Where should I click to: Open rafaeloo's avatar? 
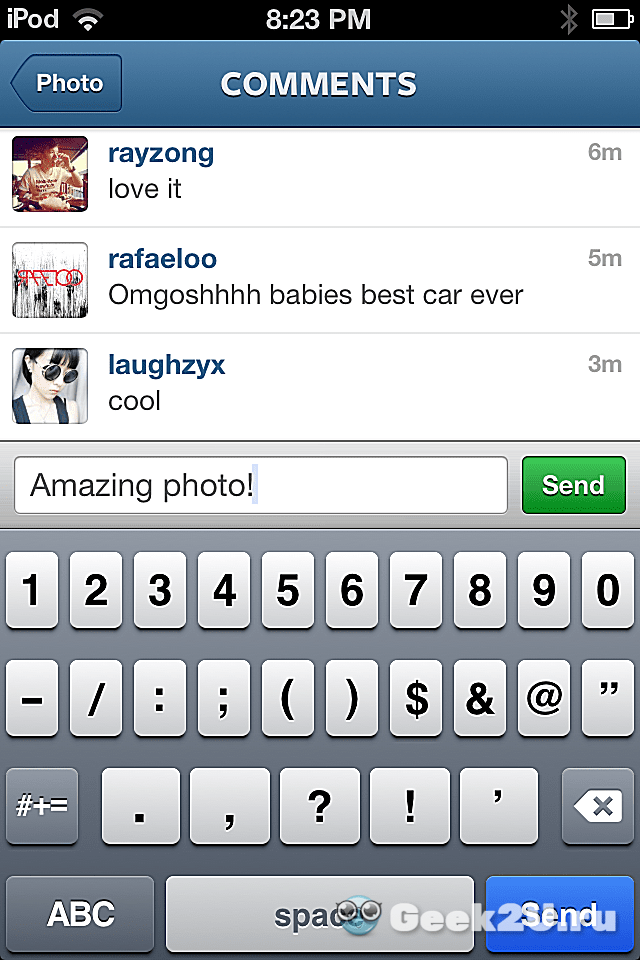pyautogui.click(x=50, y=280)
